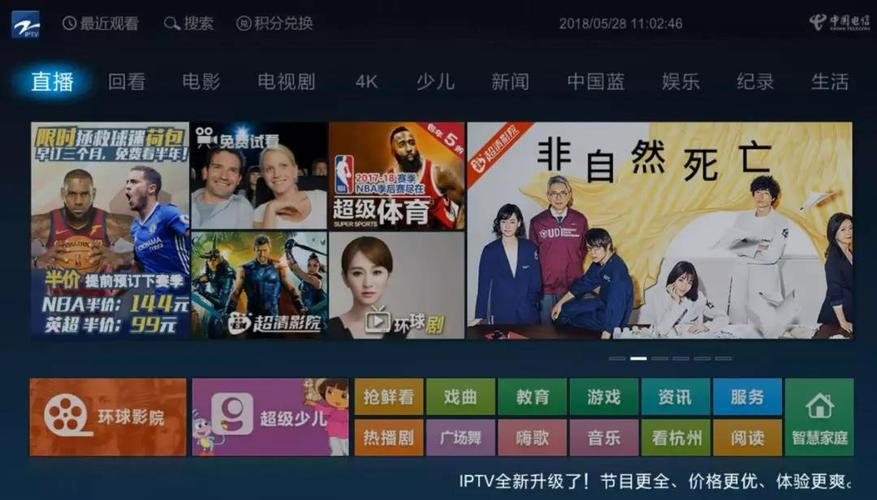Open the 游戏 category
This screenshot has width=877, height=500.
pos(603,397)
